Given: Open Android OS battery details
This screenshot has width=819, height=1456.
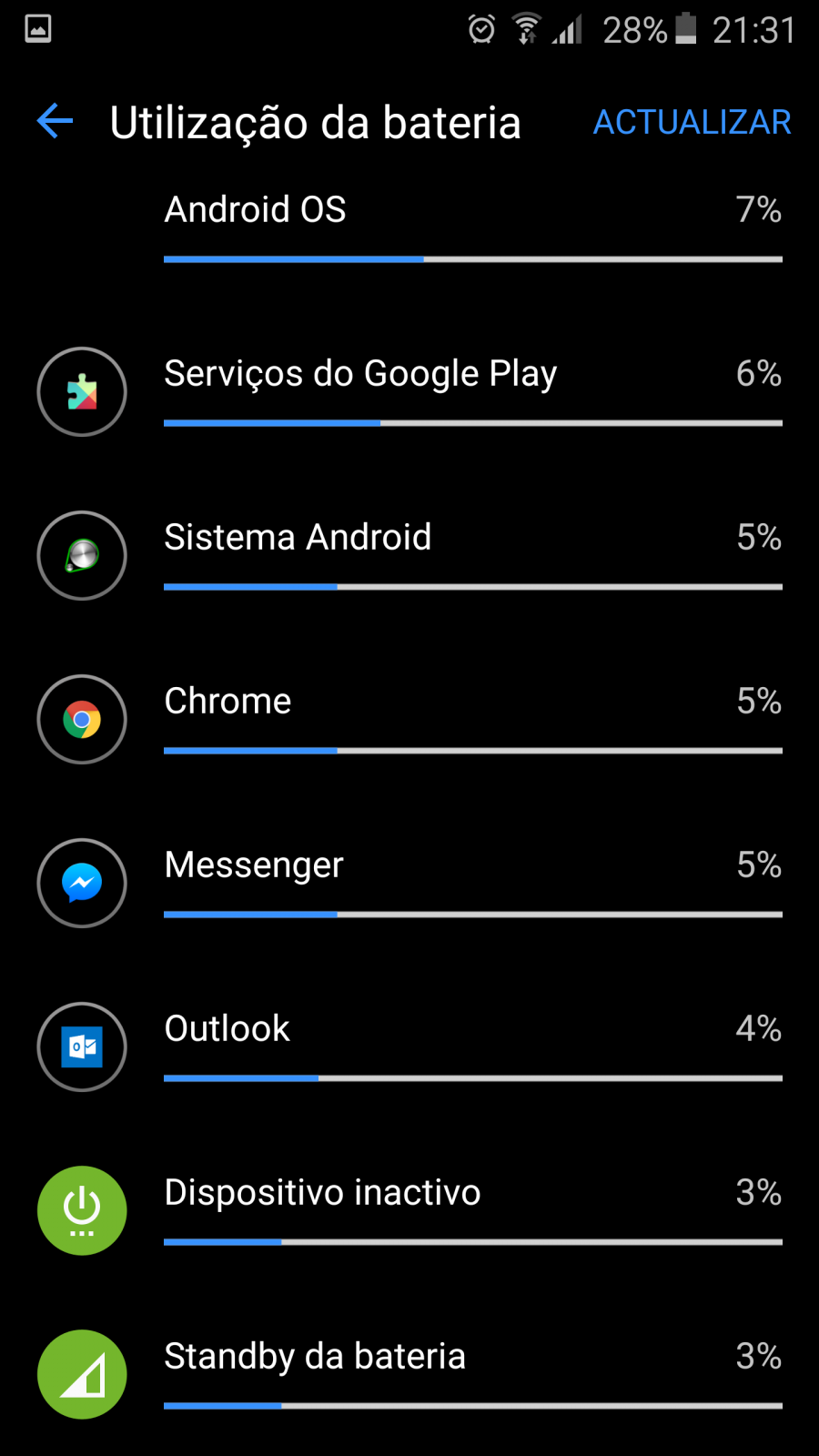Looking at the screenshot, I should pyautogui.click(x=409, y=227).
